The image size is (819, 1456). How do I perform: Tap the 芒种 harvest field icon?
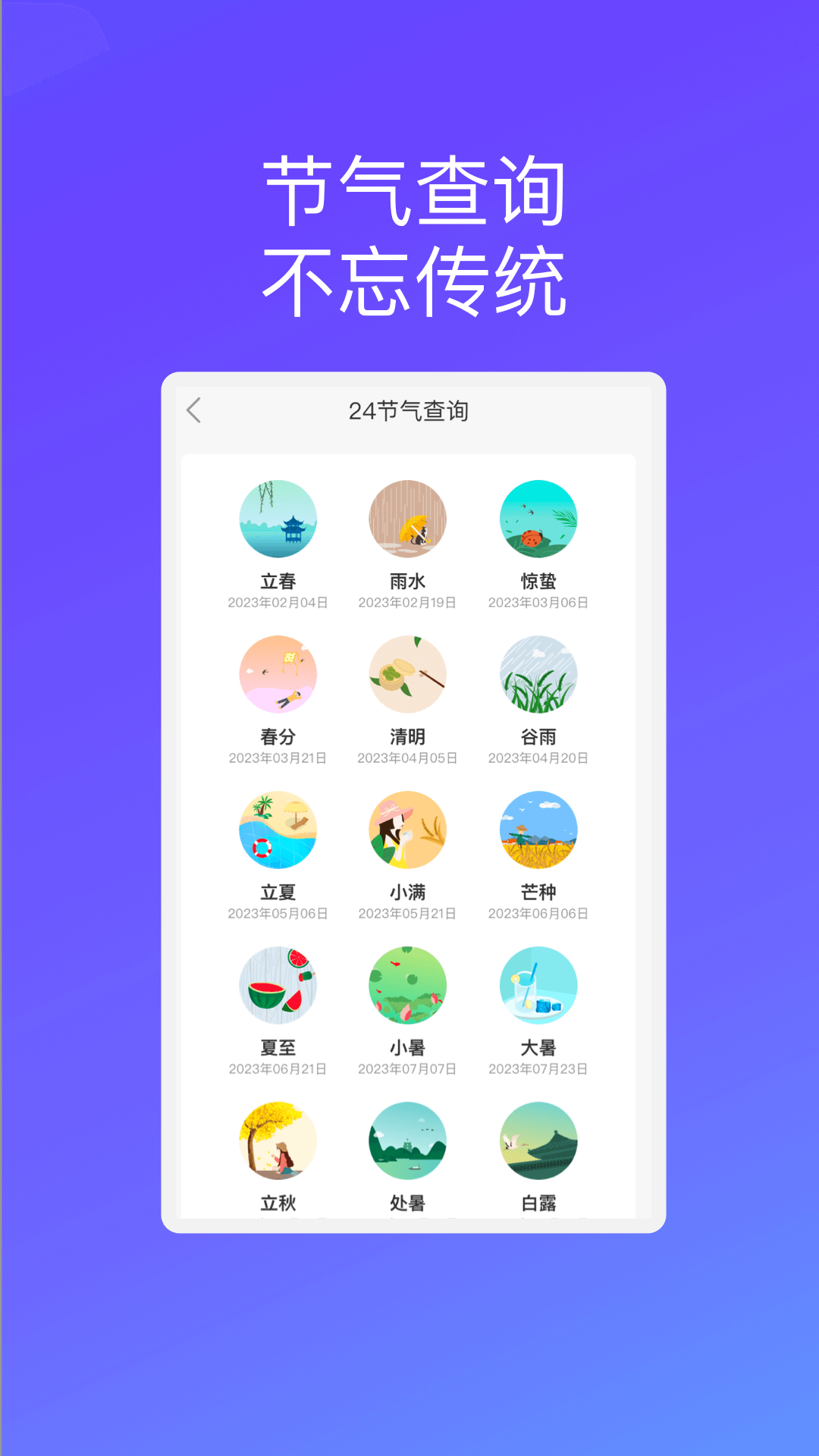538,830
